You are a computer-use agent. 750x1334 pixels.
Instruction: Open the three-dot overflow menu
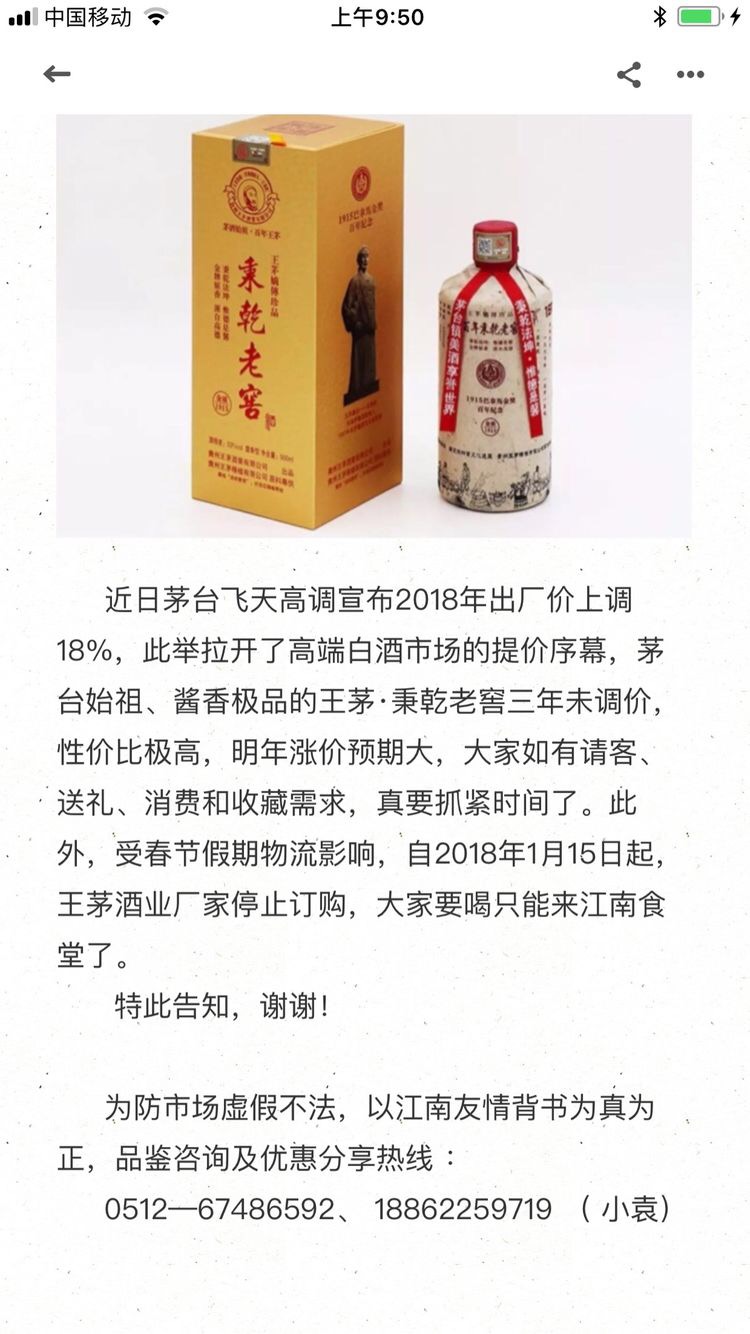click(690, 75)
